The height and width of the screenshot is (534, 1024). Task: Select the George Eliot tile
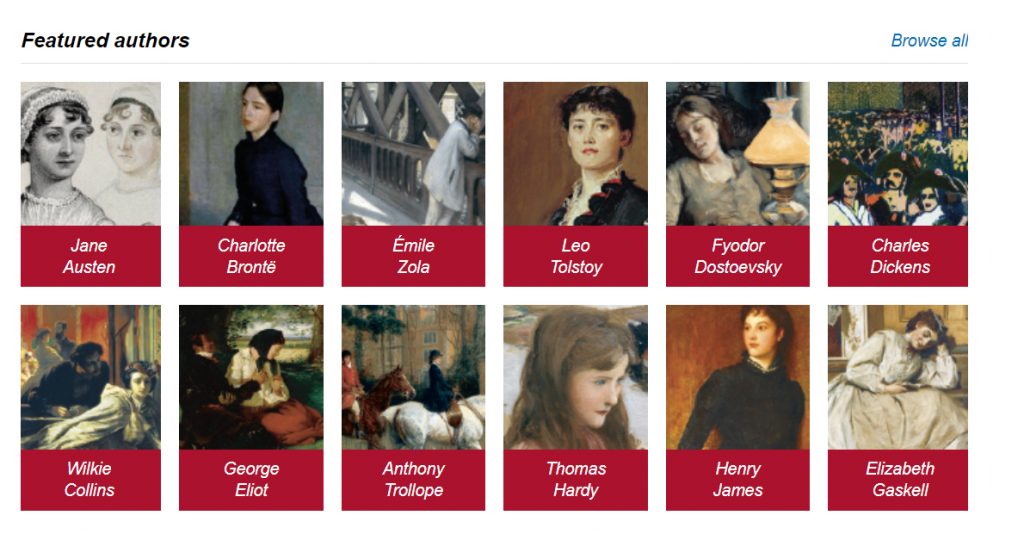[x=251, y=407]
